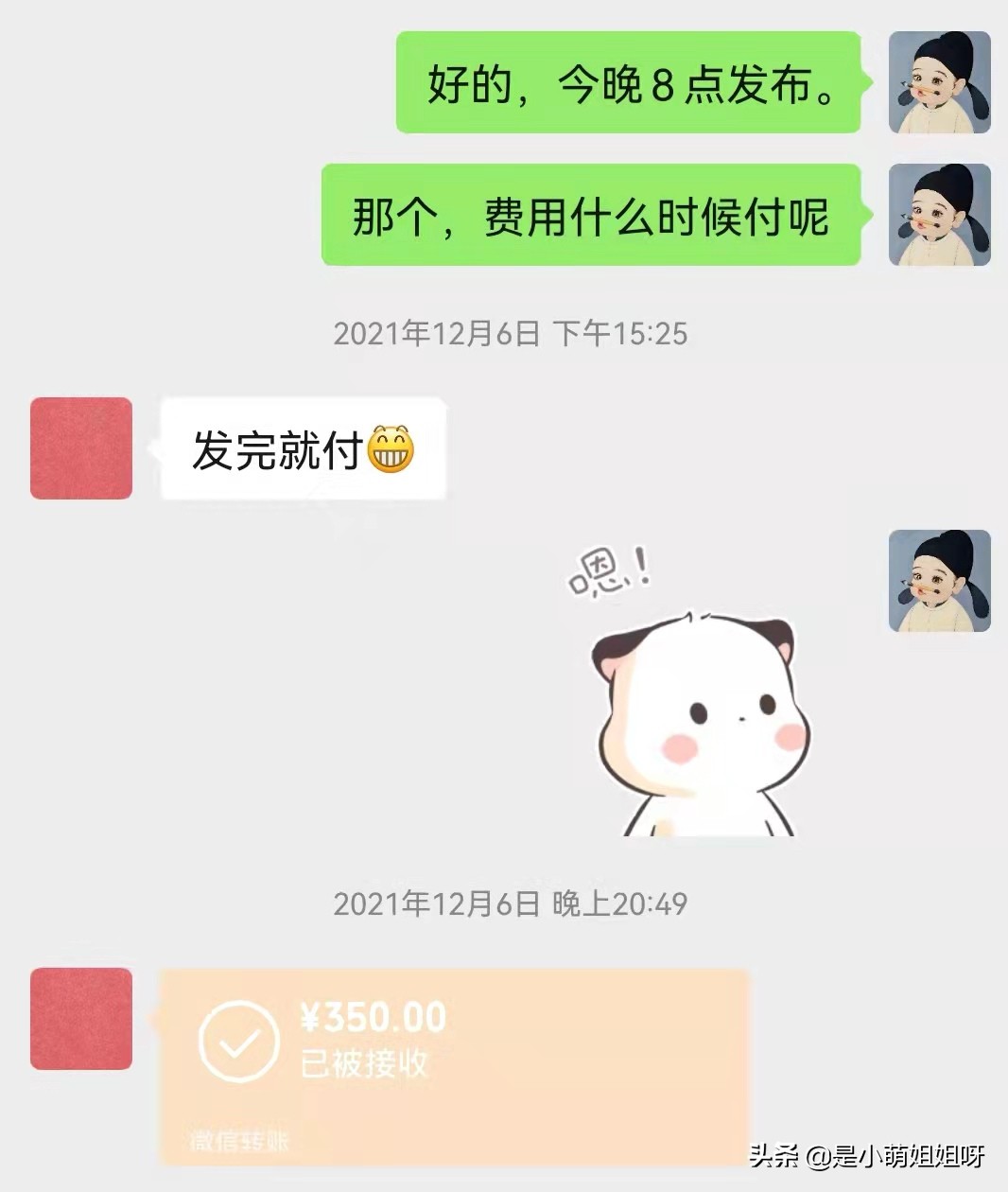The image size is (1008, 1192).
Task: Open the avatar next to '那个，费用什么时候付呢'
Action: click(x=940, y=215)
